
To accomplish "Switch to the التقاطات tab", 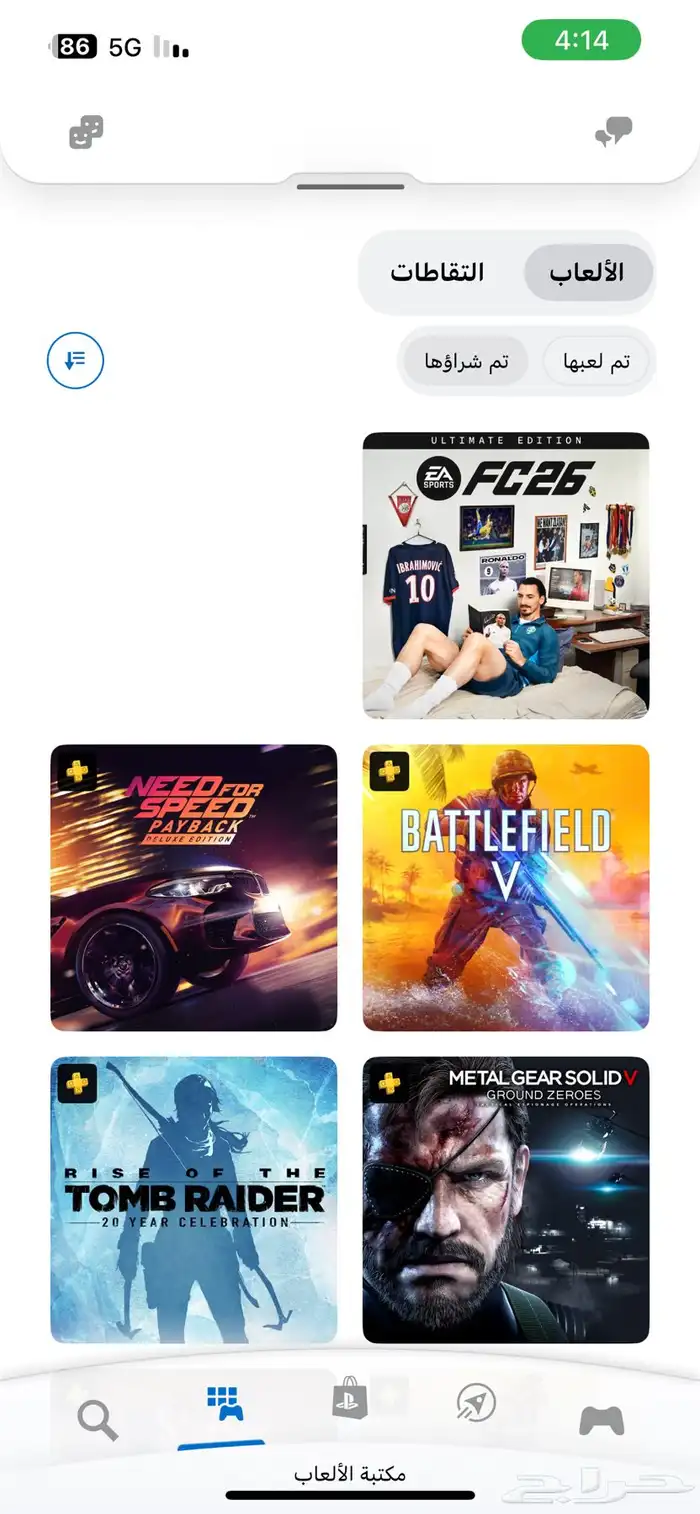I will point(437,272).
